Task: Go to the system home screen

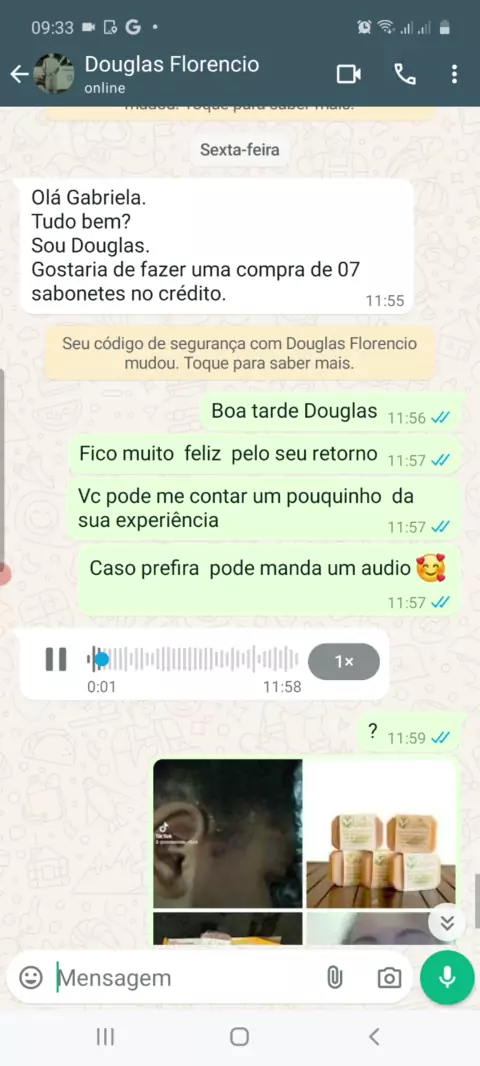Action: click(239, 1036)
